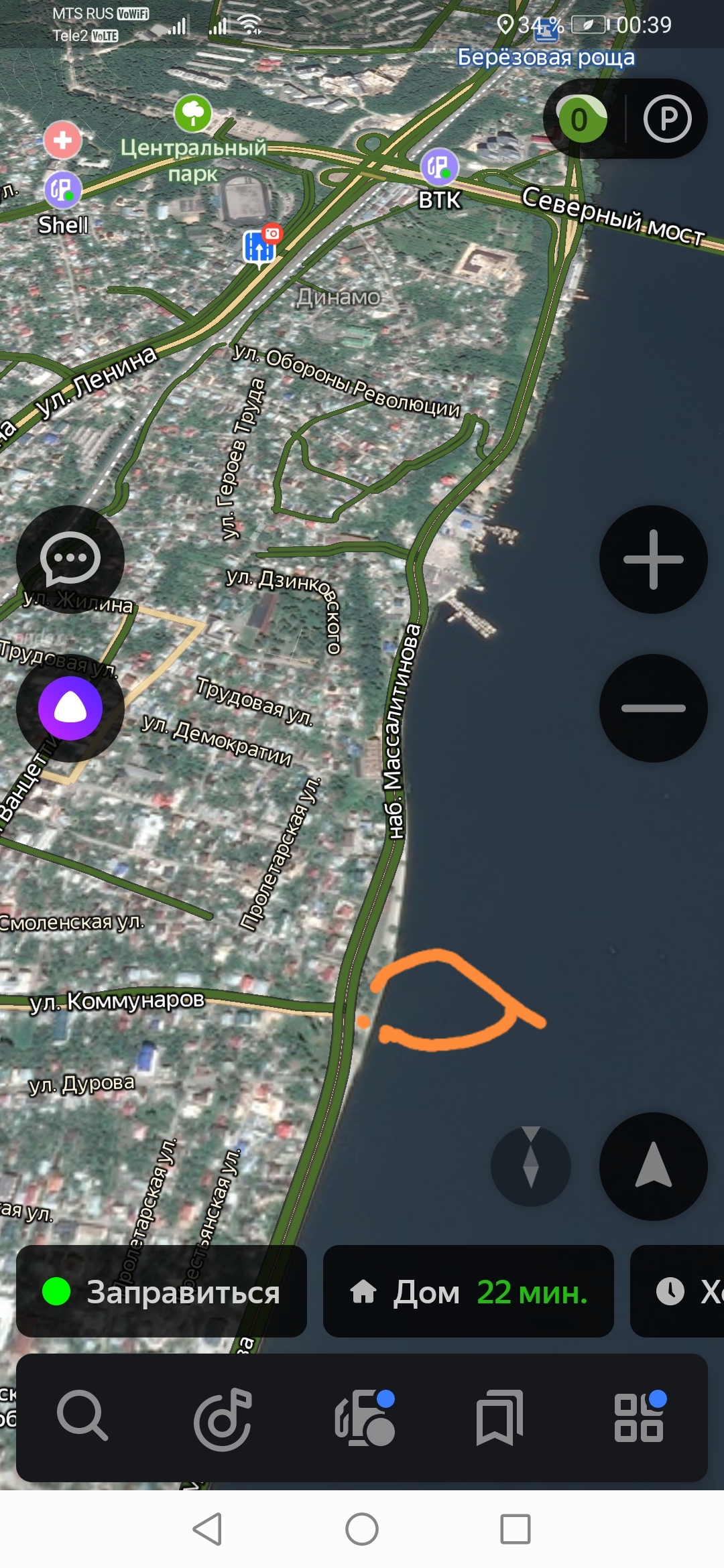Open the road event camera marker

260,246
